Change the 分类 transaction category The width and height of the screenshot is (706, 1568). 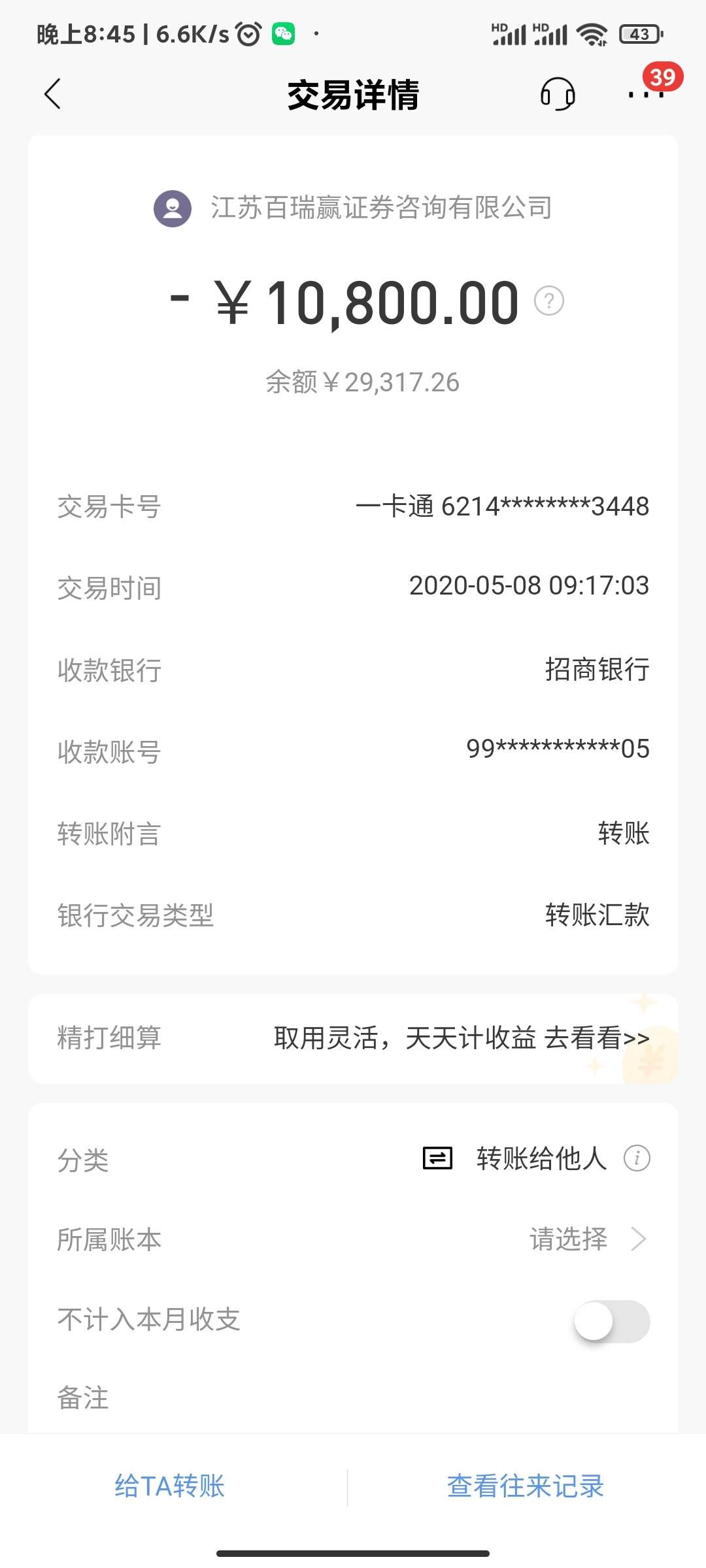(515, 1158)
